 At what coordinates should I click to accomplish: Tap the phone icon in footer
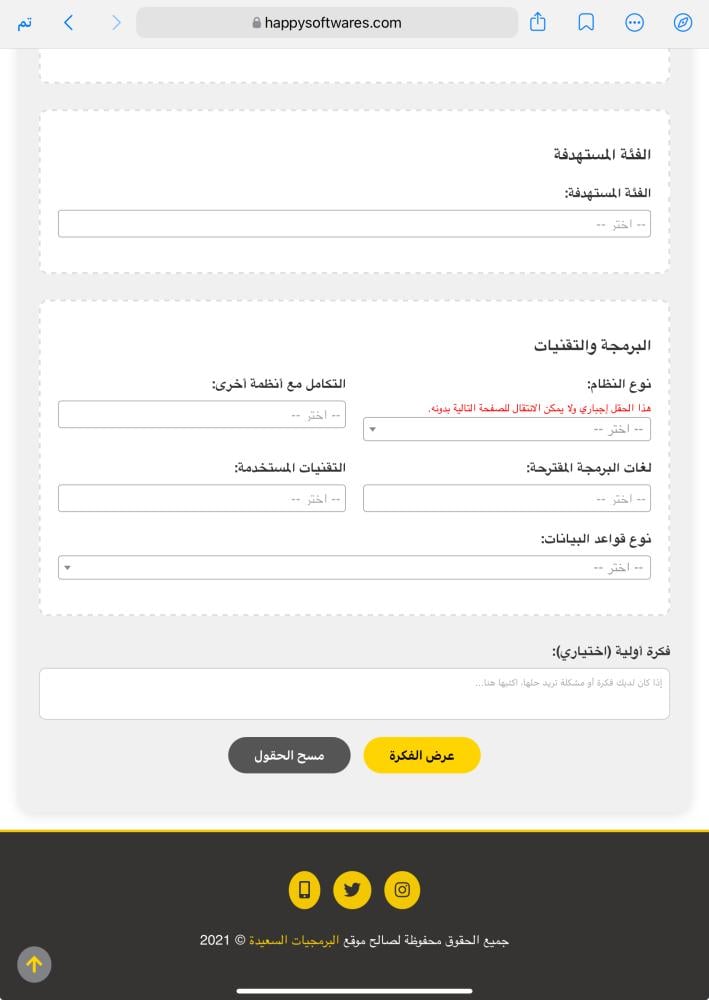tap(304, 890)
